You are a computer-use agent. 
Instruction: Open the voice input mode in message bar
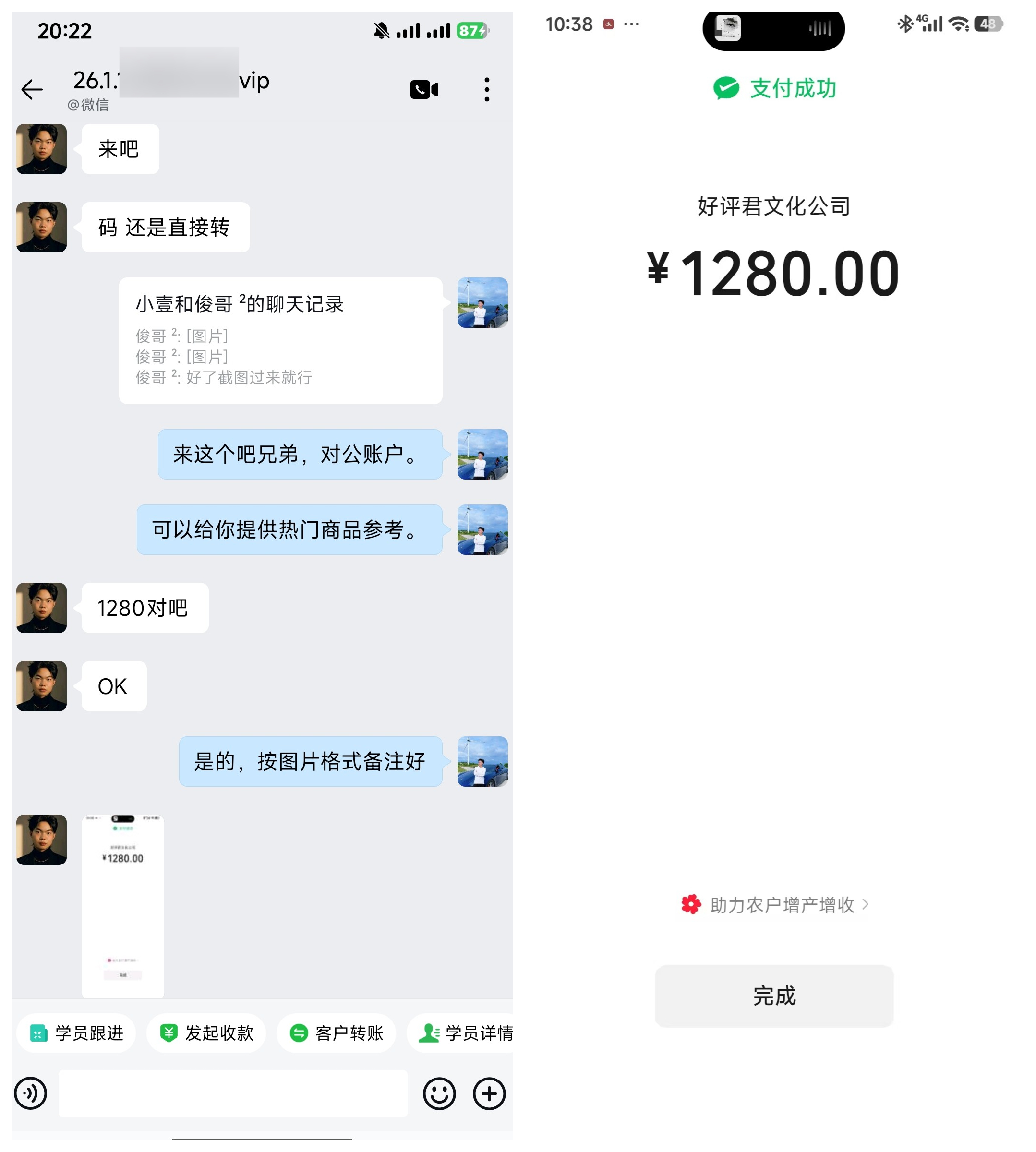[x=32, y=1093]
